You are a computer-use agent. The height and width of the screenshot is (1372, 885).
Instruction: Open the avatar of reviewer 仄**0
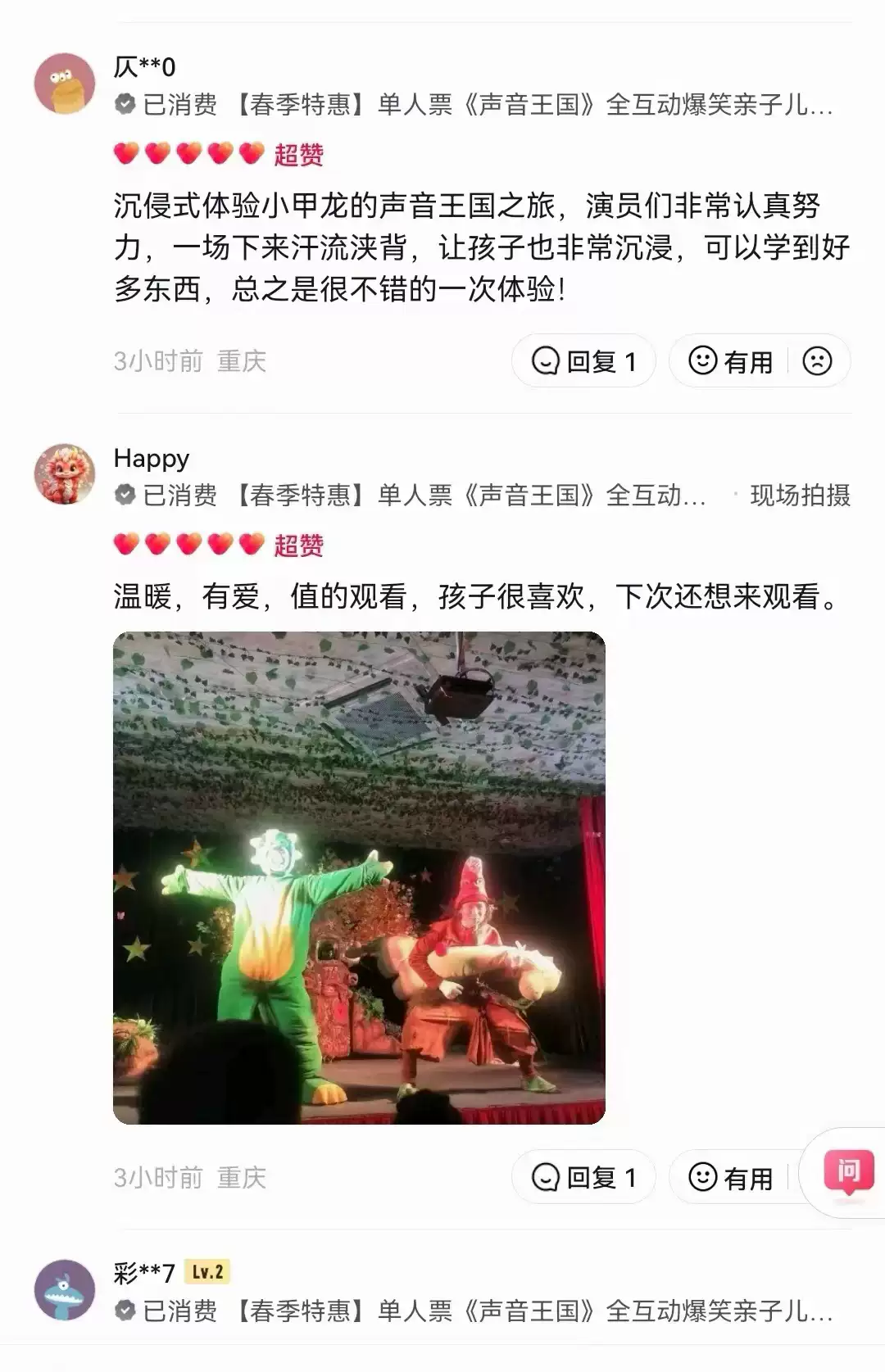(65, 84)
